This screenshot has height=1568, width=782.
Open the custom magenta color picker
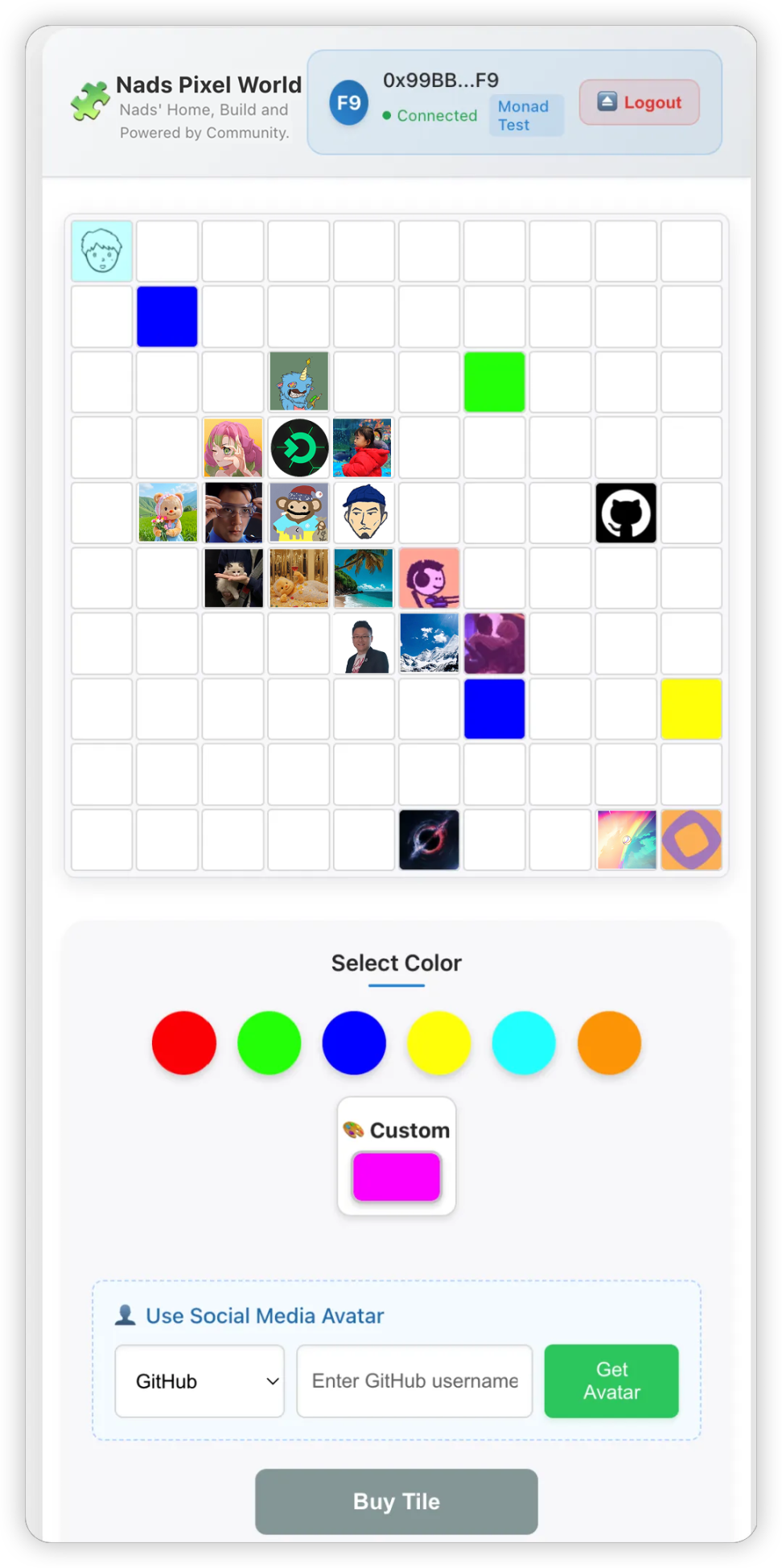(x=397, y=1176)
